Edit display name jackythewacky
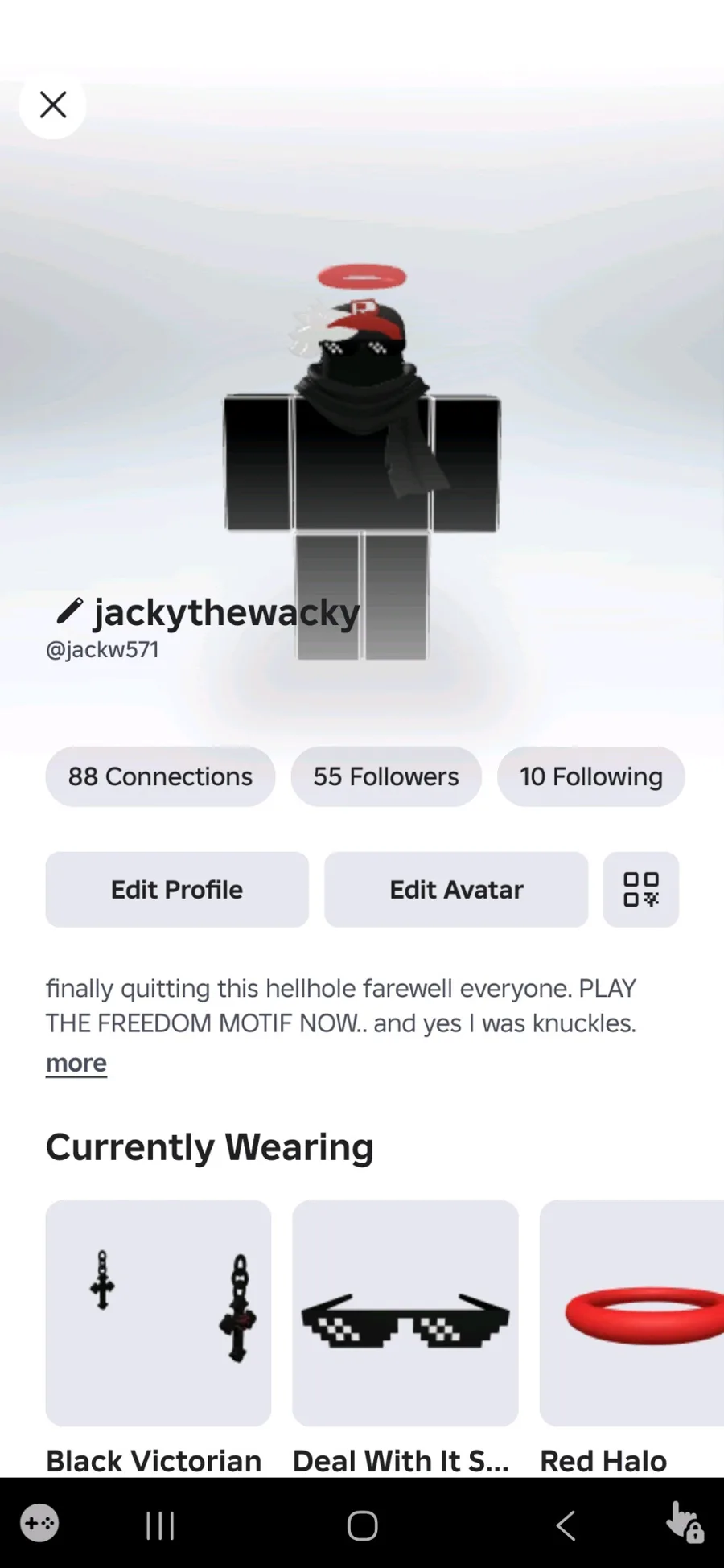 (x=69, y=611)
